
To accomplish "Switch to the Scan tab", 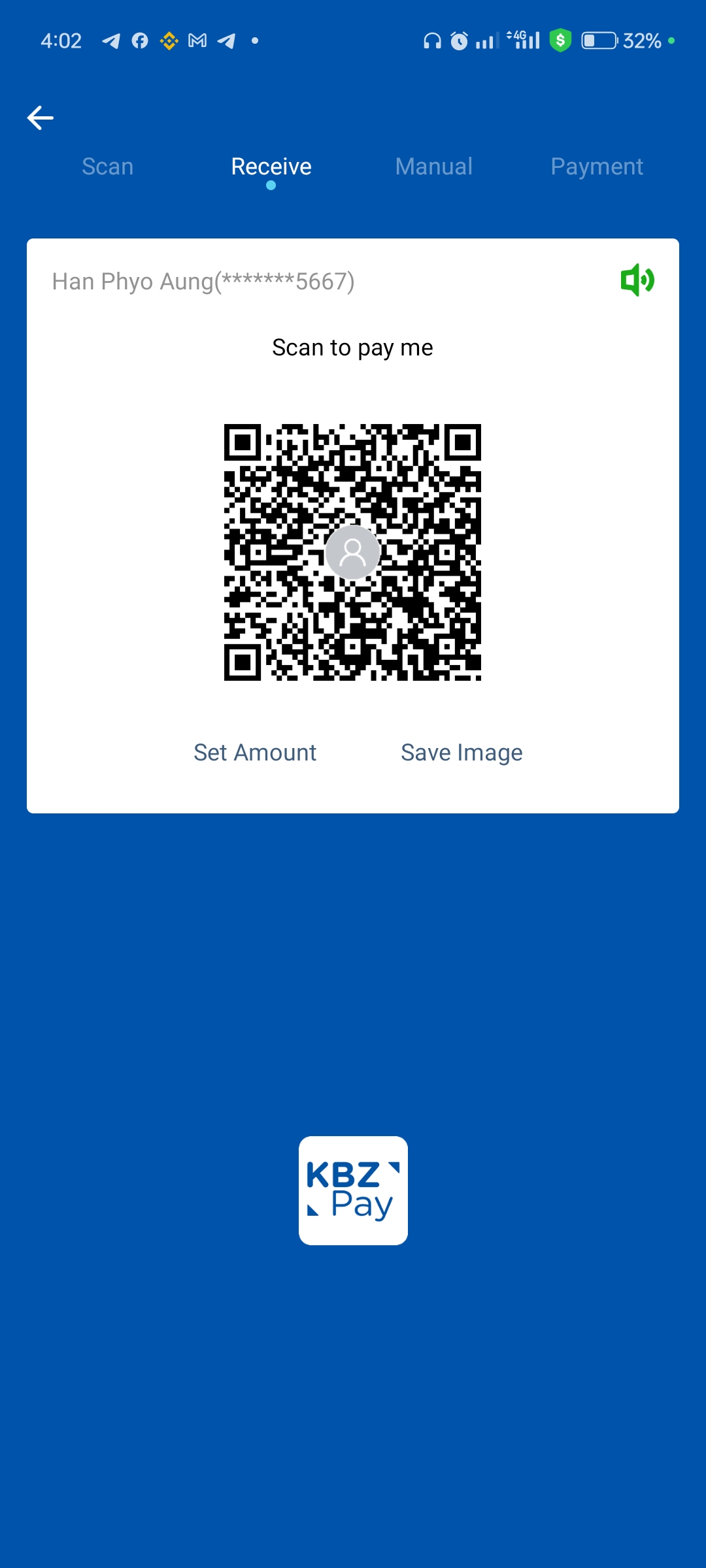I will tap(108, 167).
